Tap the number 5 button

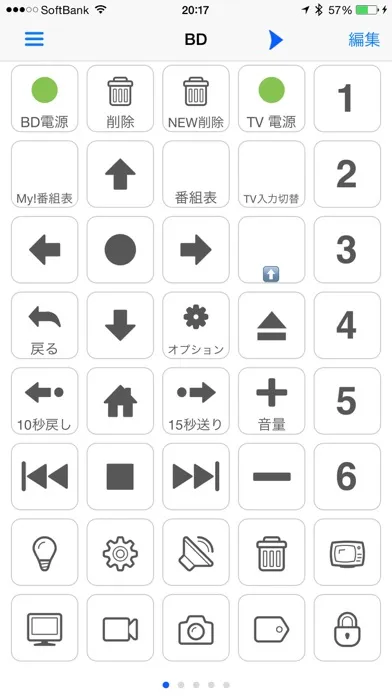(347, 401)
